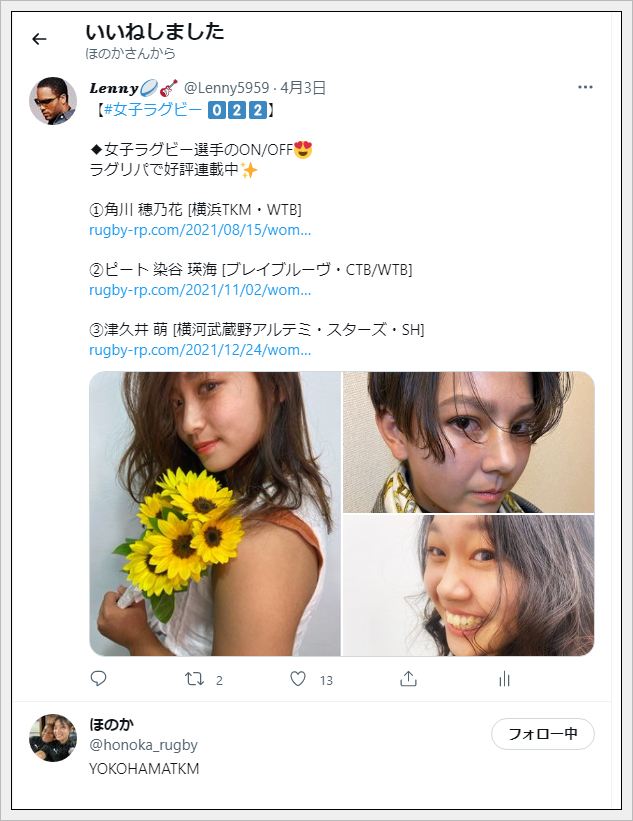The image size is (633, 821).
Task: Open the rugby-rp.com/2021/11/02 link
Action: (x=200, y=291)
